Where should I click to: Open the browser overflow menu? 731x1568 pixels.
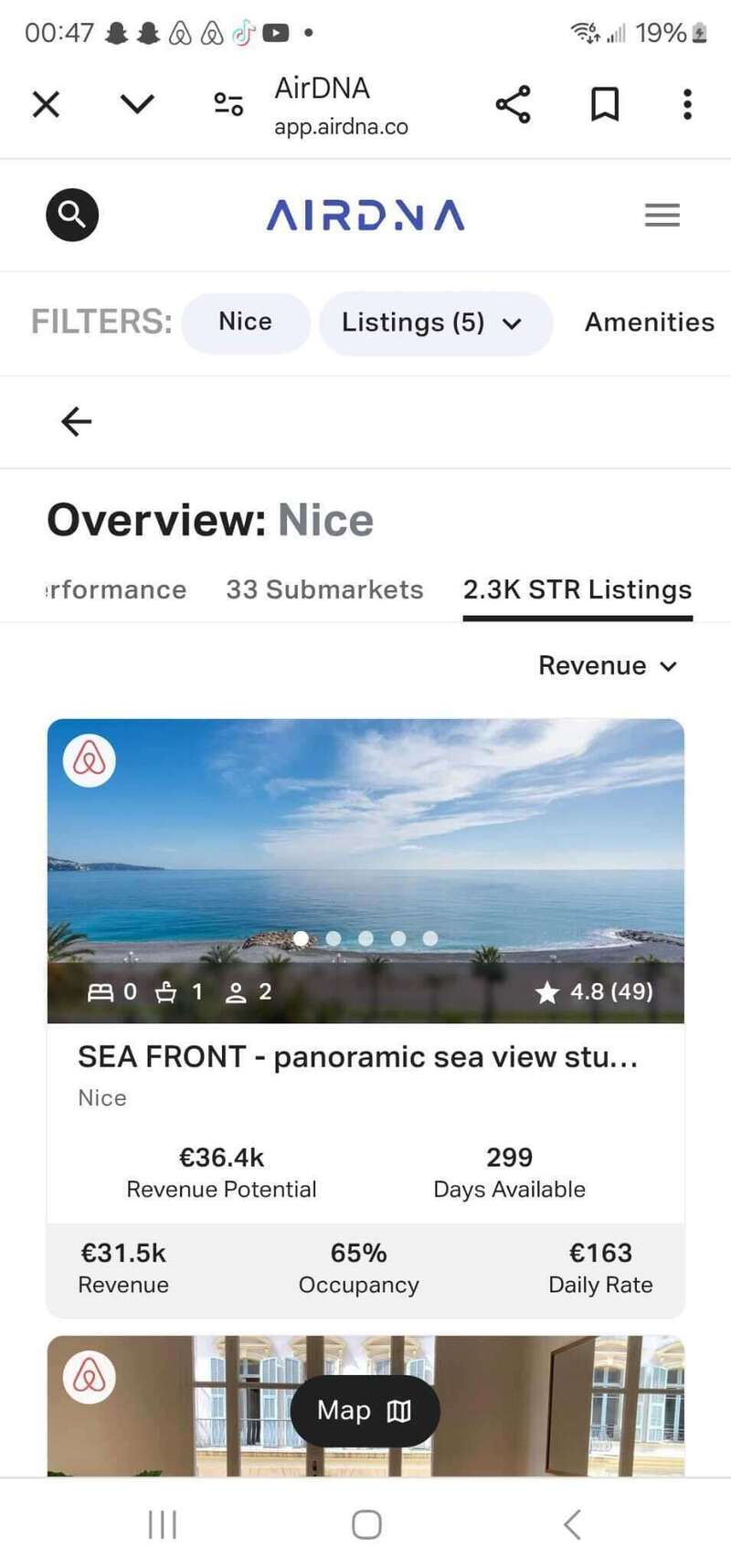687,104
